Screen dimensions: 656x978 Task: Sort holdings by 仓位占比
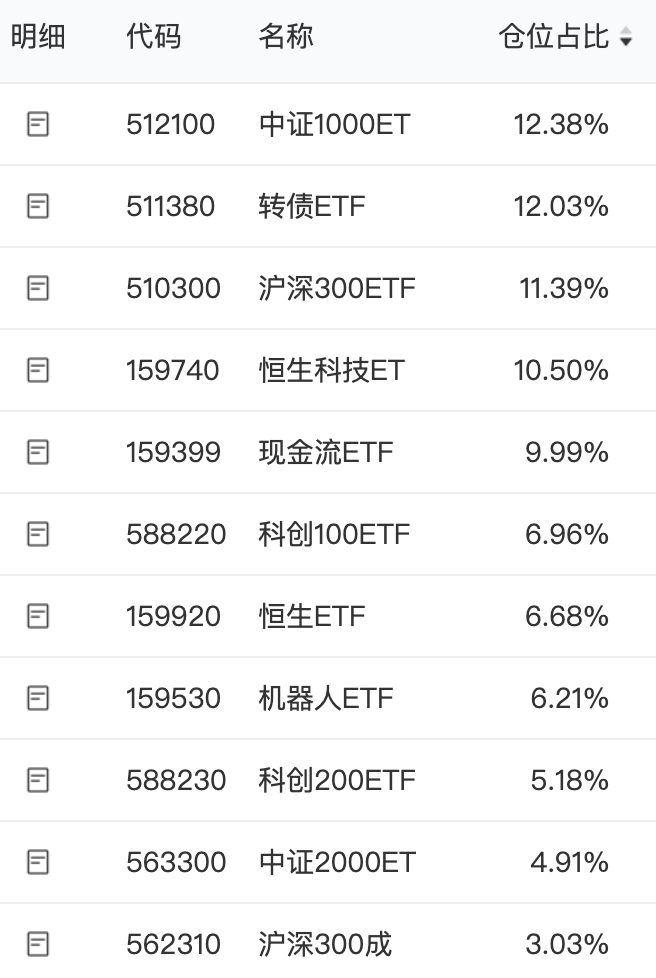pyautogui.click(x=566, y=38)
